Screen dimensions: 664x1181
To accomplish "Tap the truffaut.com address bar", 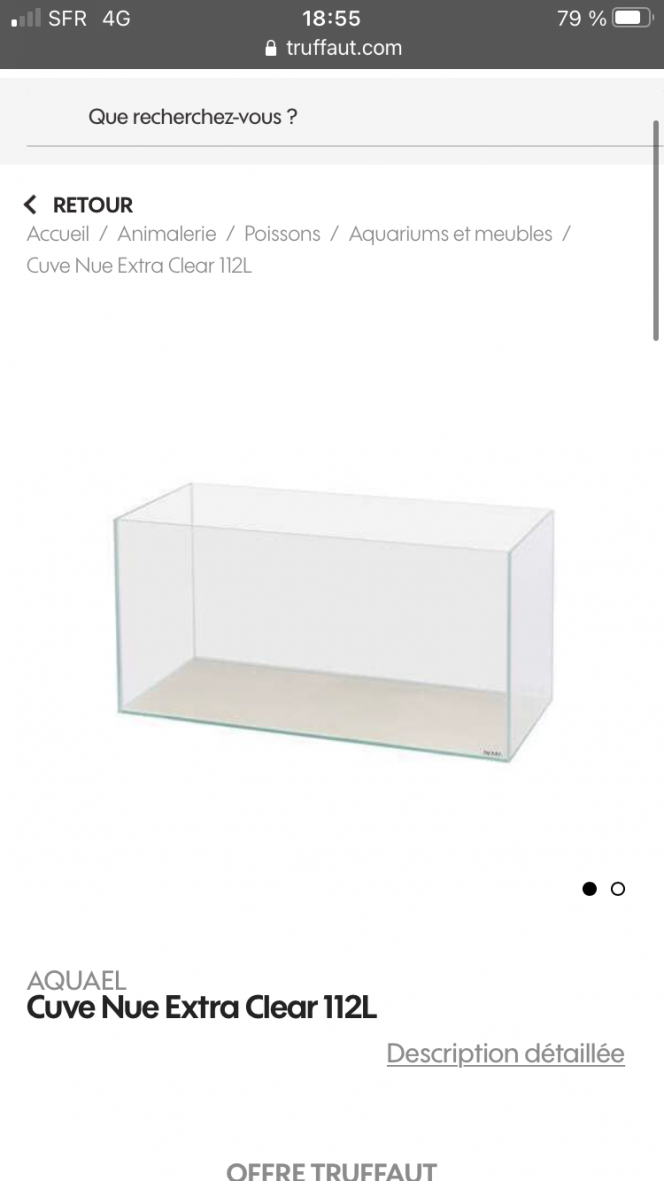I will click(x=333, y=47).
